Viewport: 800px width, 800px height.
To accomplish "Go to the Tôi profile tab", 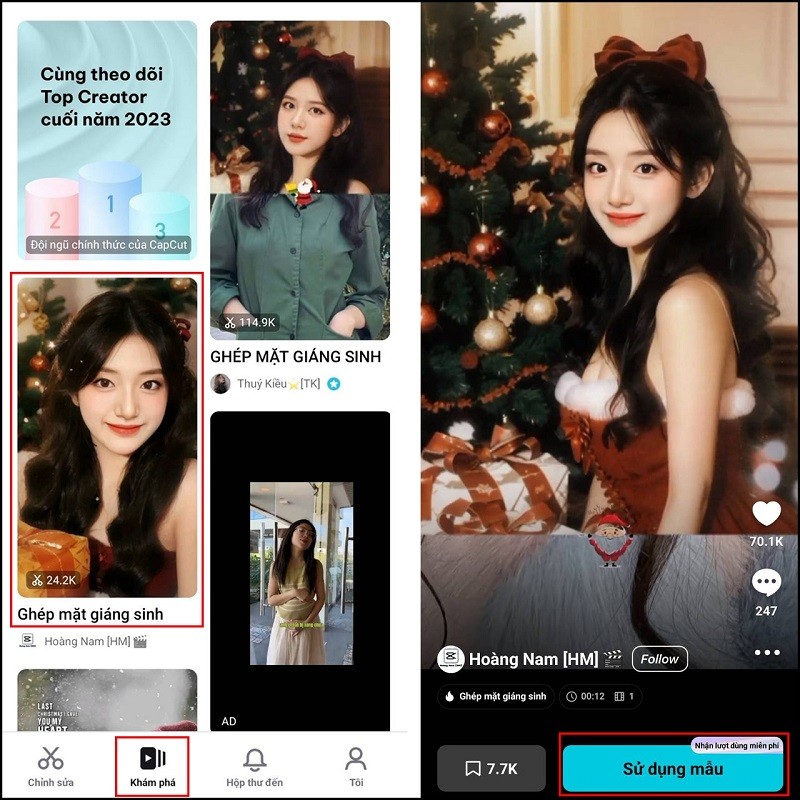I will click(356, 766).
